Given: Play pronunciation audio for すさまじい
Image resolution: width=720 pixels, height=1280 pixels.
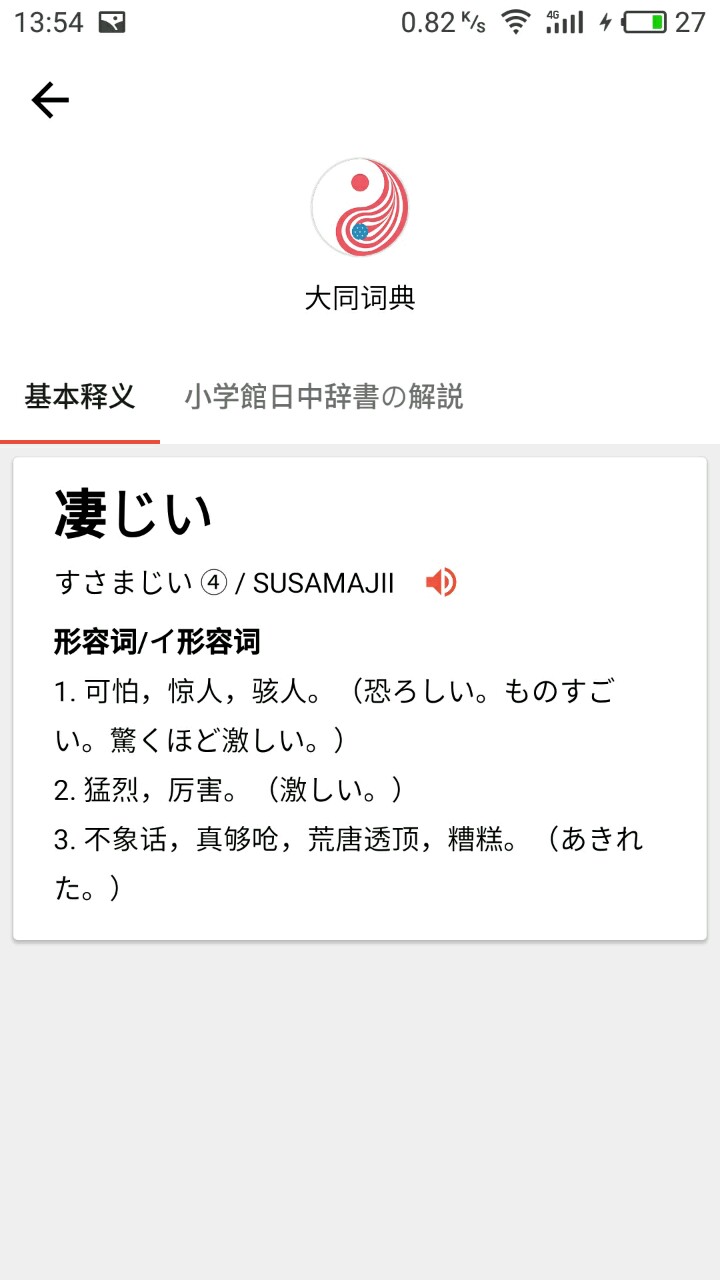Looking at the screenshot, I should pos(441,582).
